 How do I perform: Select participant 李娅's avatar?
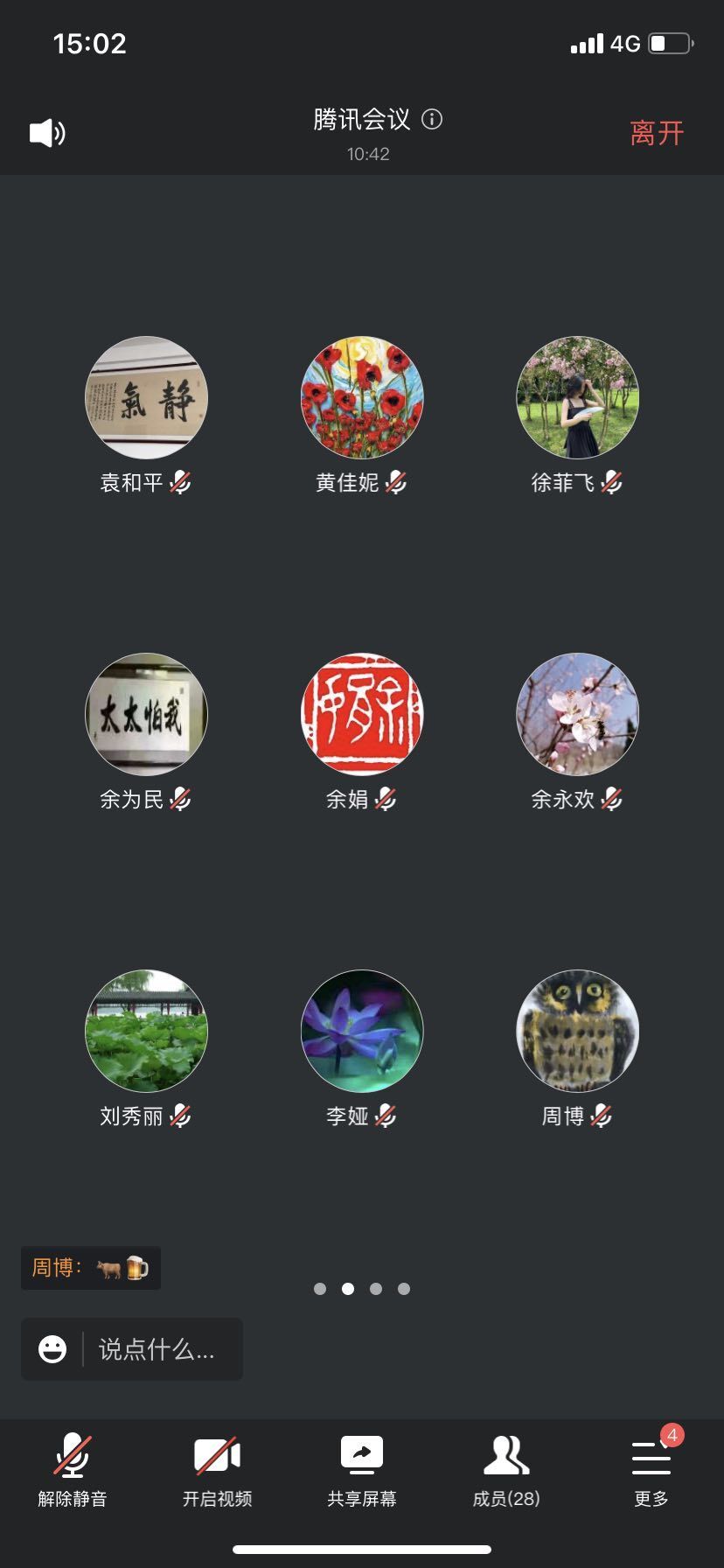click(x=362, y=1031)
